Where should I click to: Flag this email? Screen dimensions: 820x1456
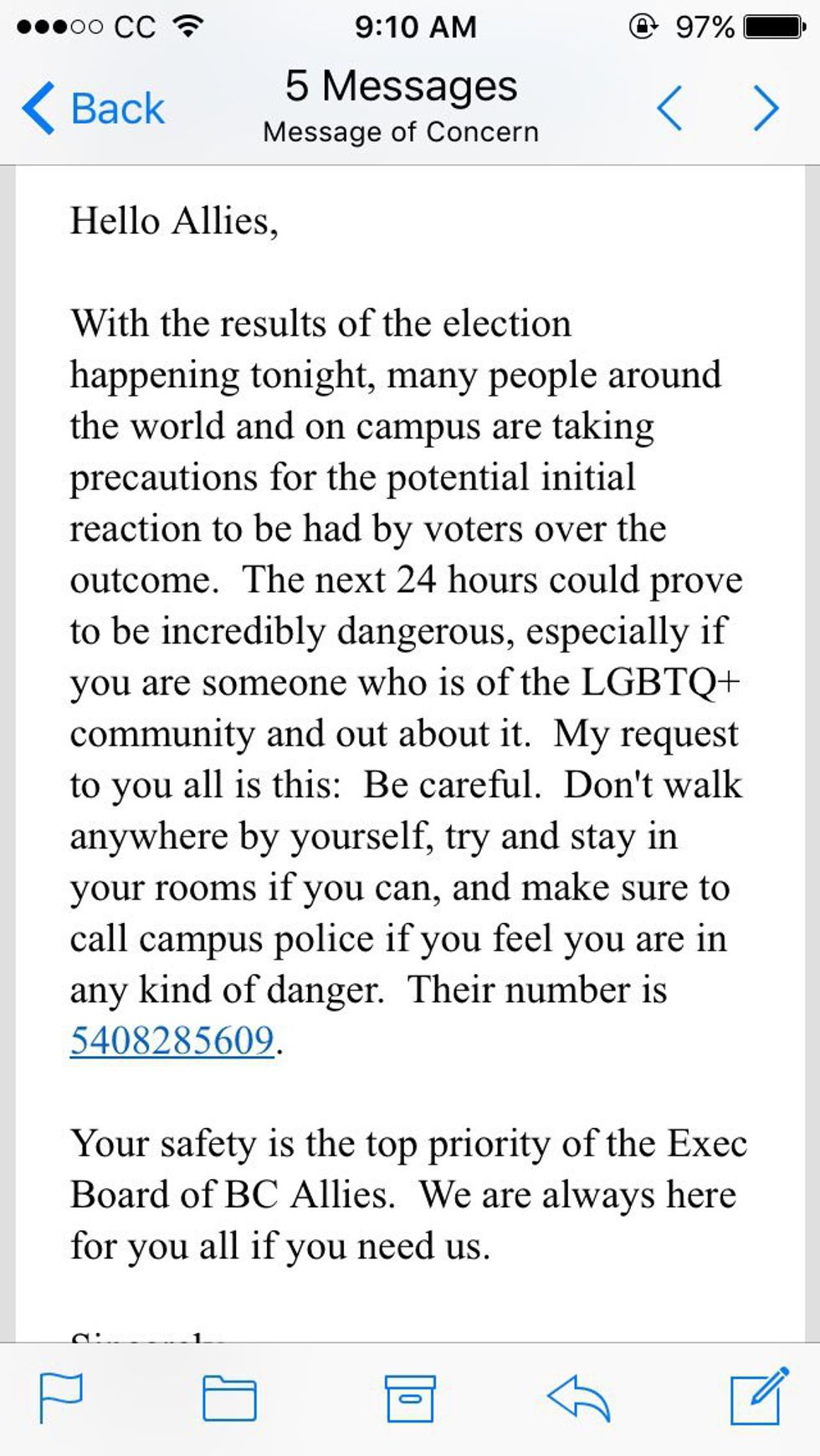pyautogui.click(x=61, y=1397)
